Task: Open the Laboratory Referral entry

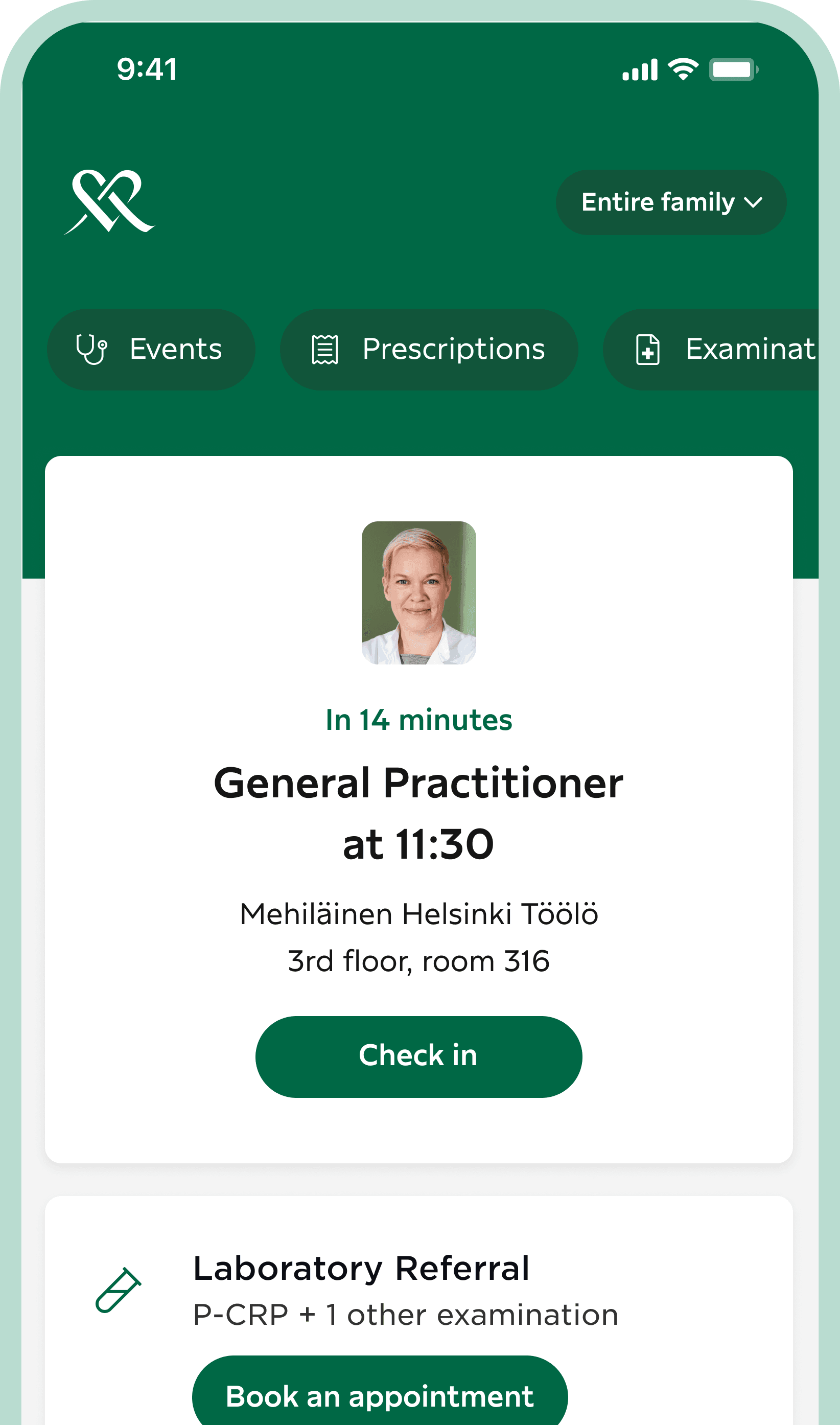Action: (362, 1268)
